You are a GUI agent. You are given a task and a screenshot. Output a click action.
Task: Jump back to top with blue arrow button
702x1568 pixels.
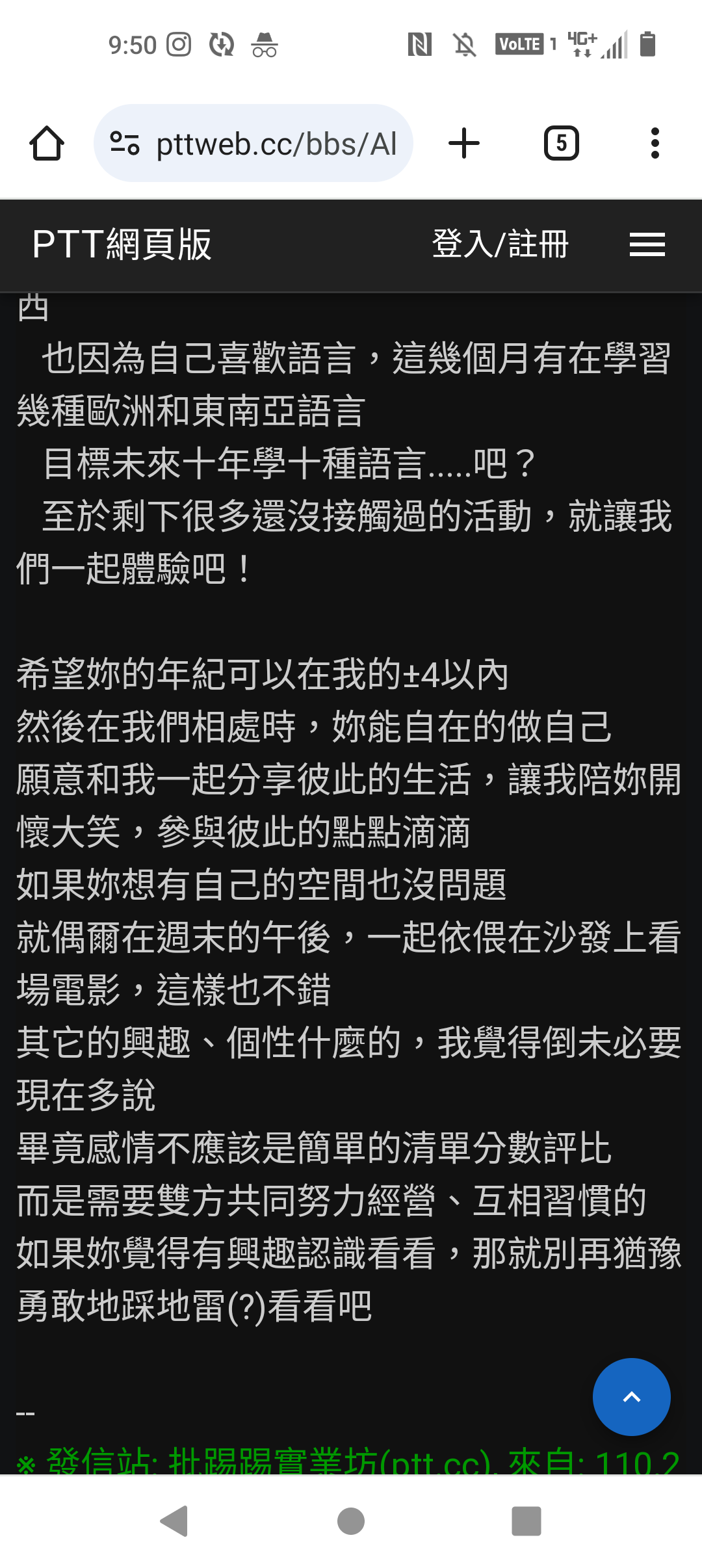pyautogui.click(x=631, y=1397)
